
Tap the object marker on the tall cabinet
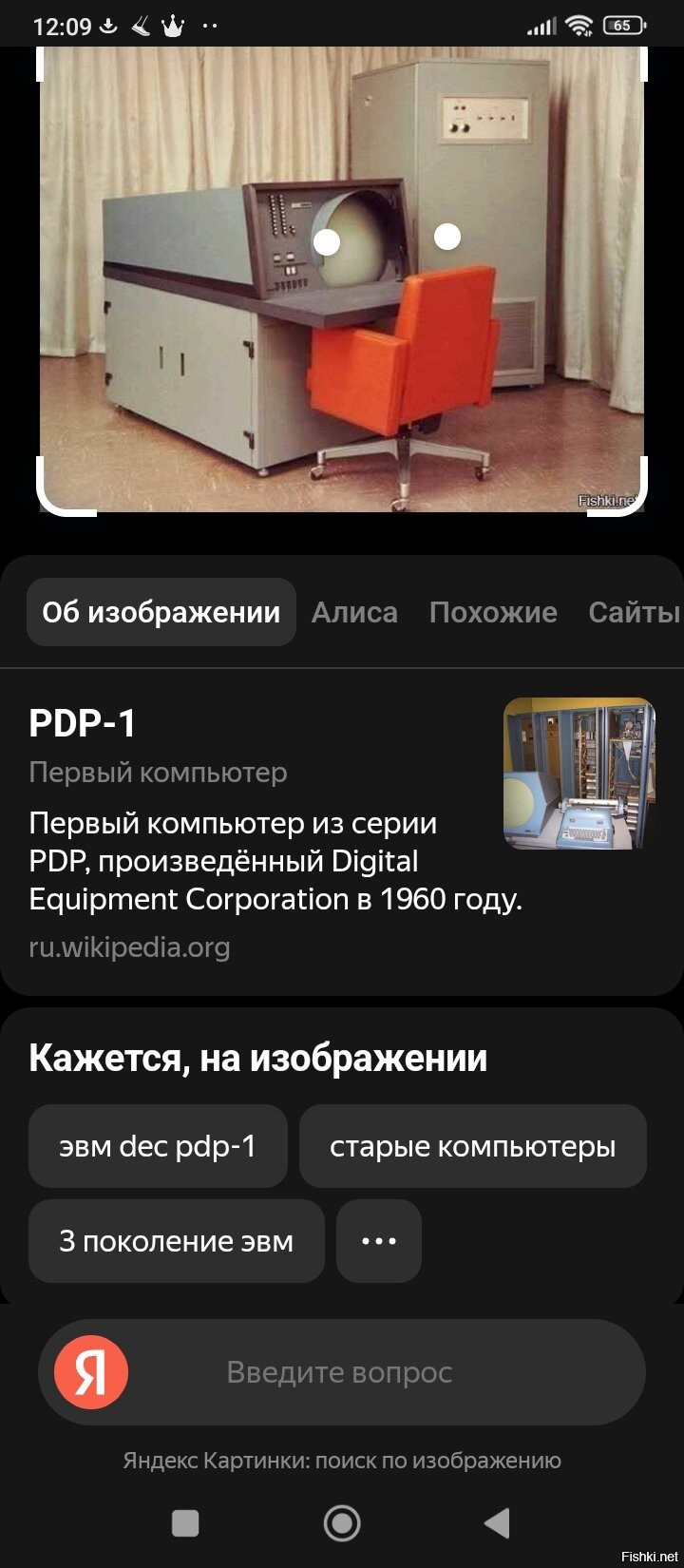point(447,237)
